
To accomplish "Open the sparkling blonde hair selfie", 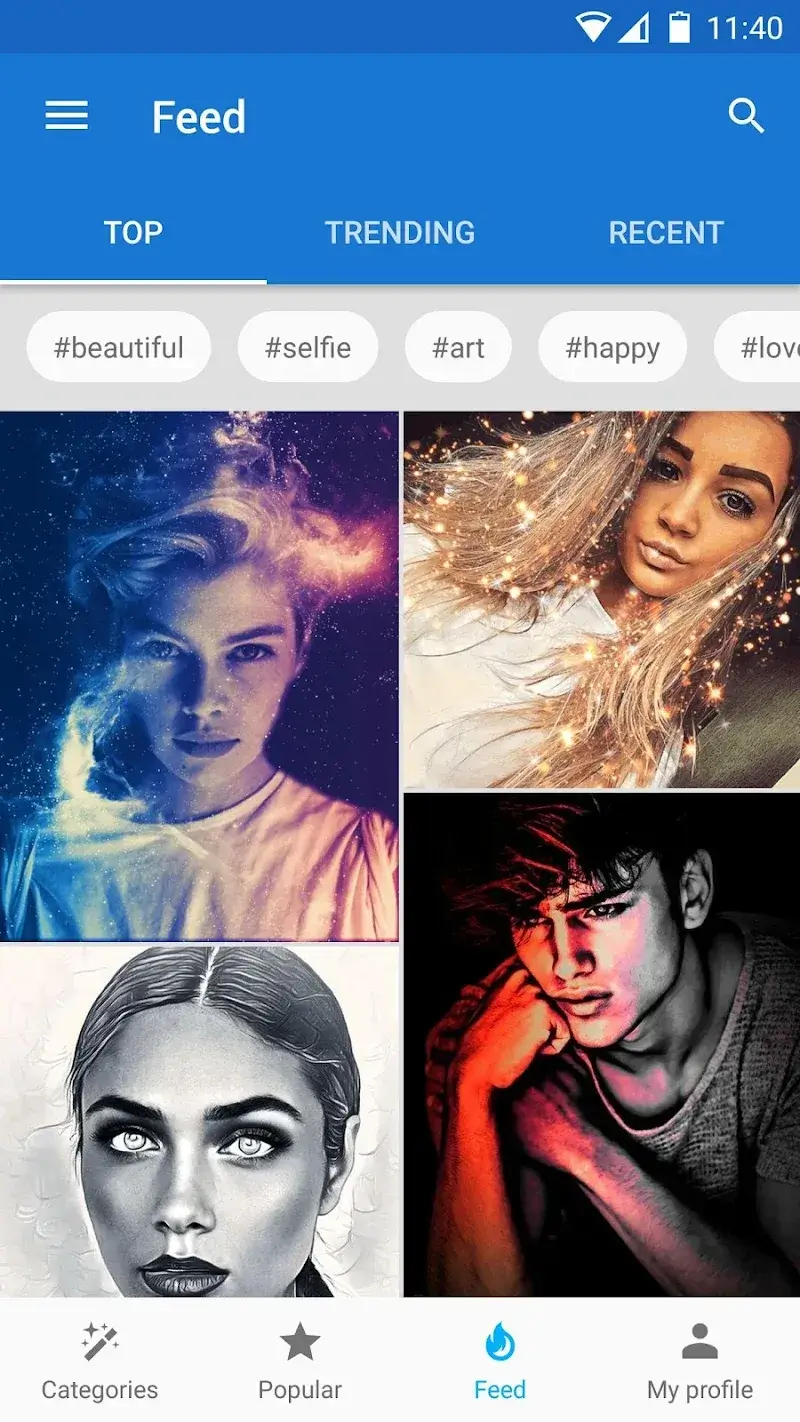I will tap(601, 600).
